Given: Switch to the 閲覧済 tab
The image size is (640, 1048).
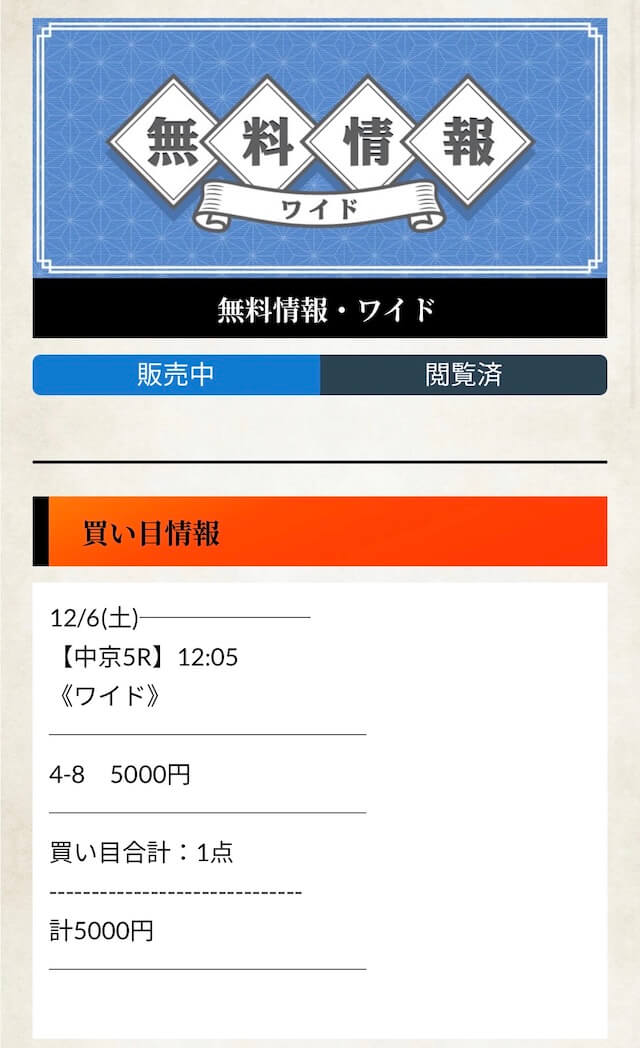Looking at the screenshot, I should (x=463, y=375).
